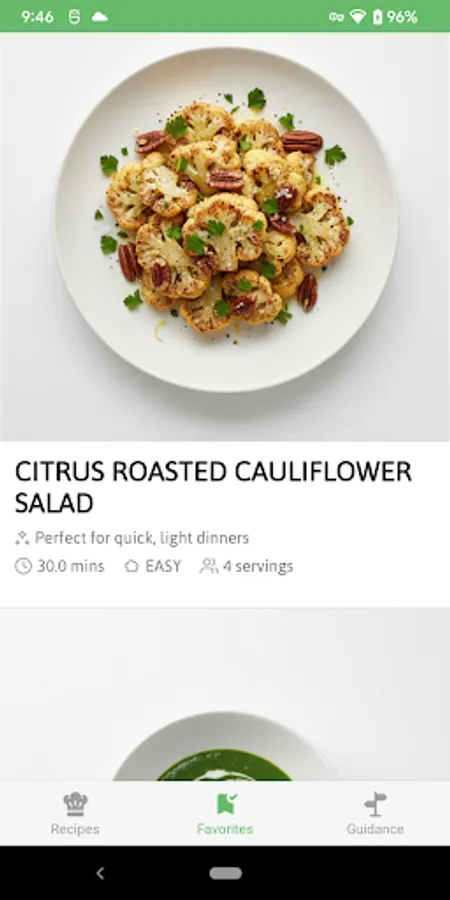Select the Favorites tab

click(225, 813)
